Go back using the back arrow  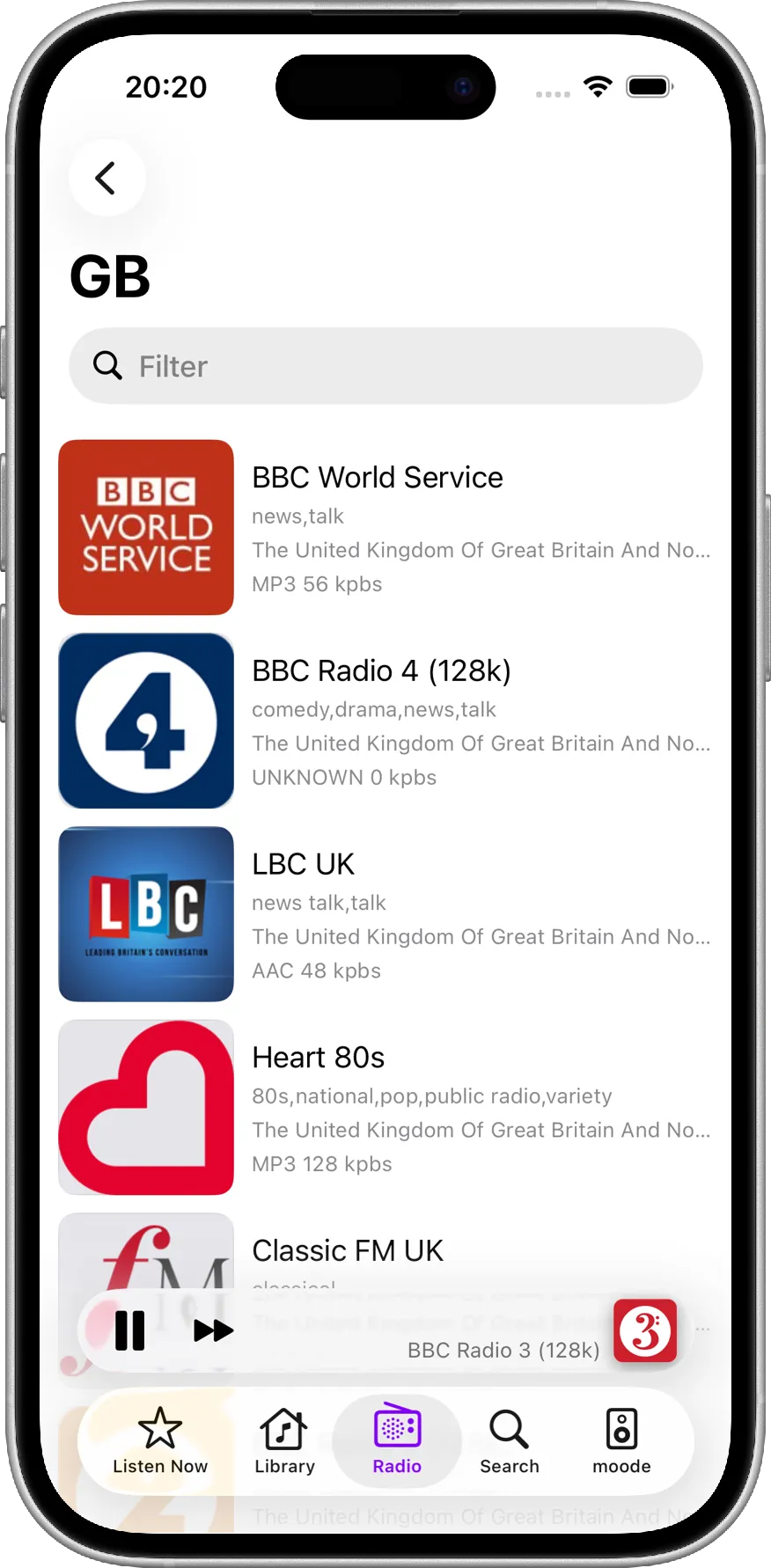click(106, 178)
